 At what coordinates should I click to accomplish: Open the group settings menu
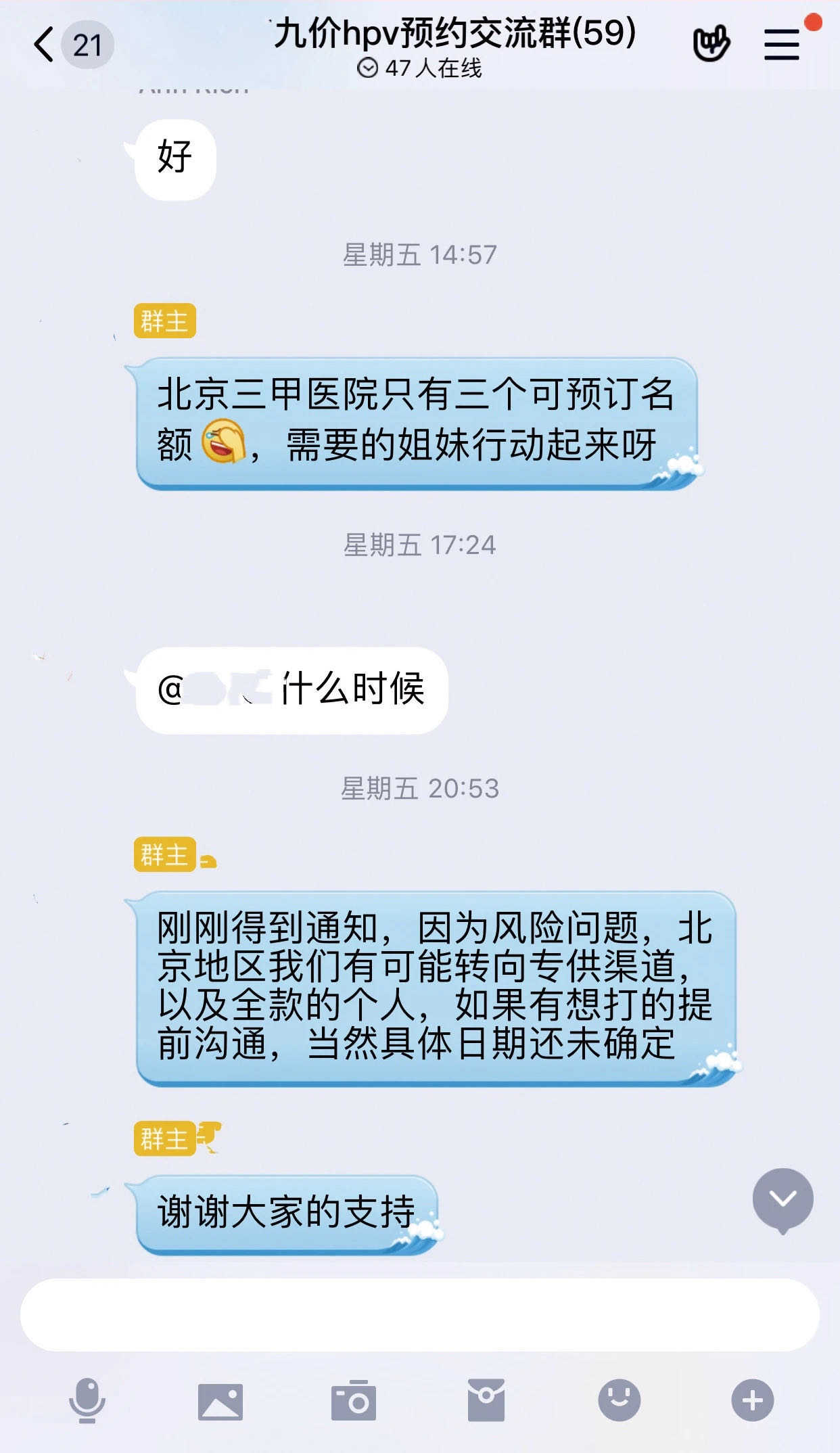782,45
